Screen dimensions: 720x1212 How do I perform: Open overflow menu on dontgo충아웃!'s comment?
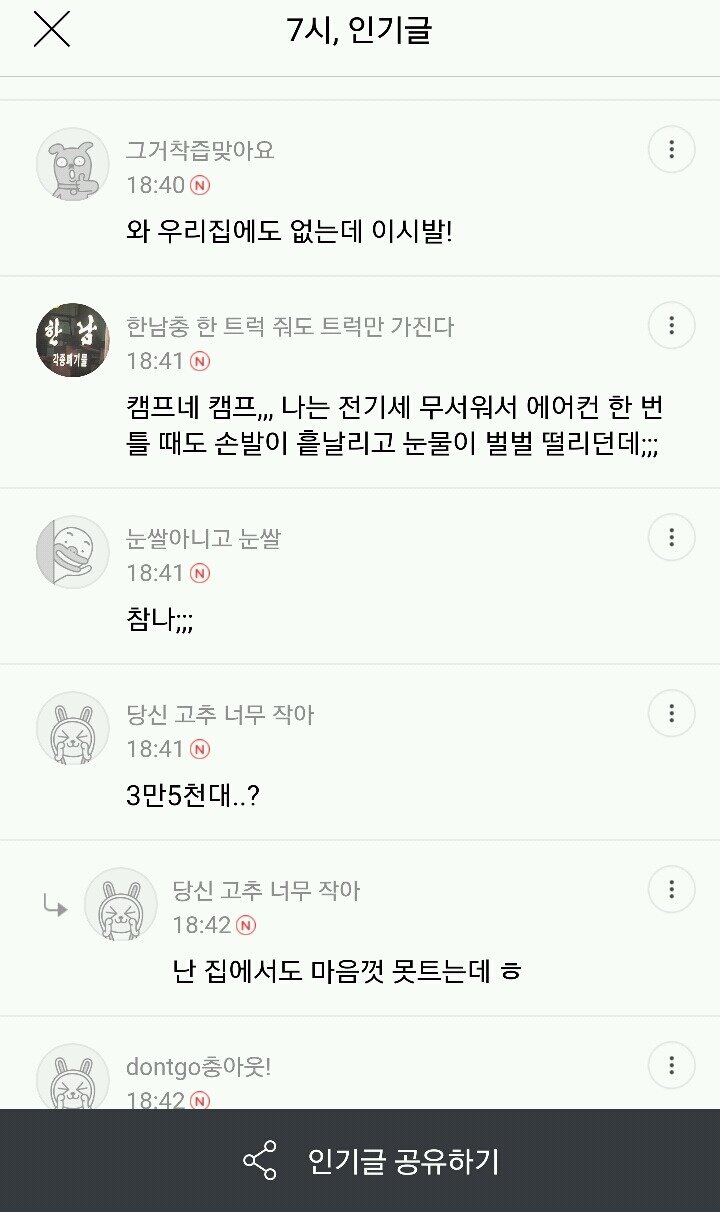(671, 1066)
